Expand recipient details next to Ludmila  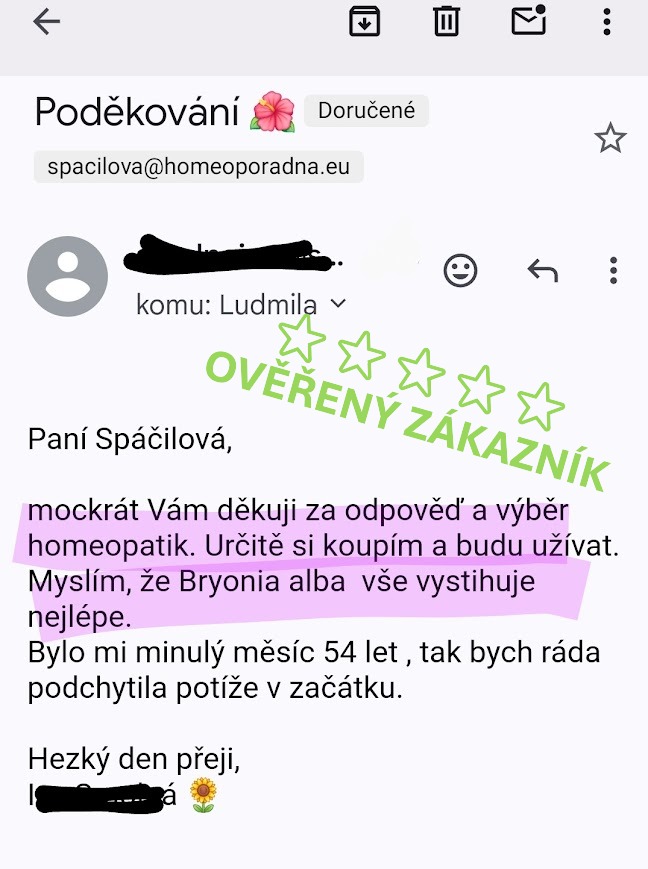click(x=338, y=304)
